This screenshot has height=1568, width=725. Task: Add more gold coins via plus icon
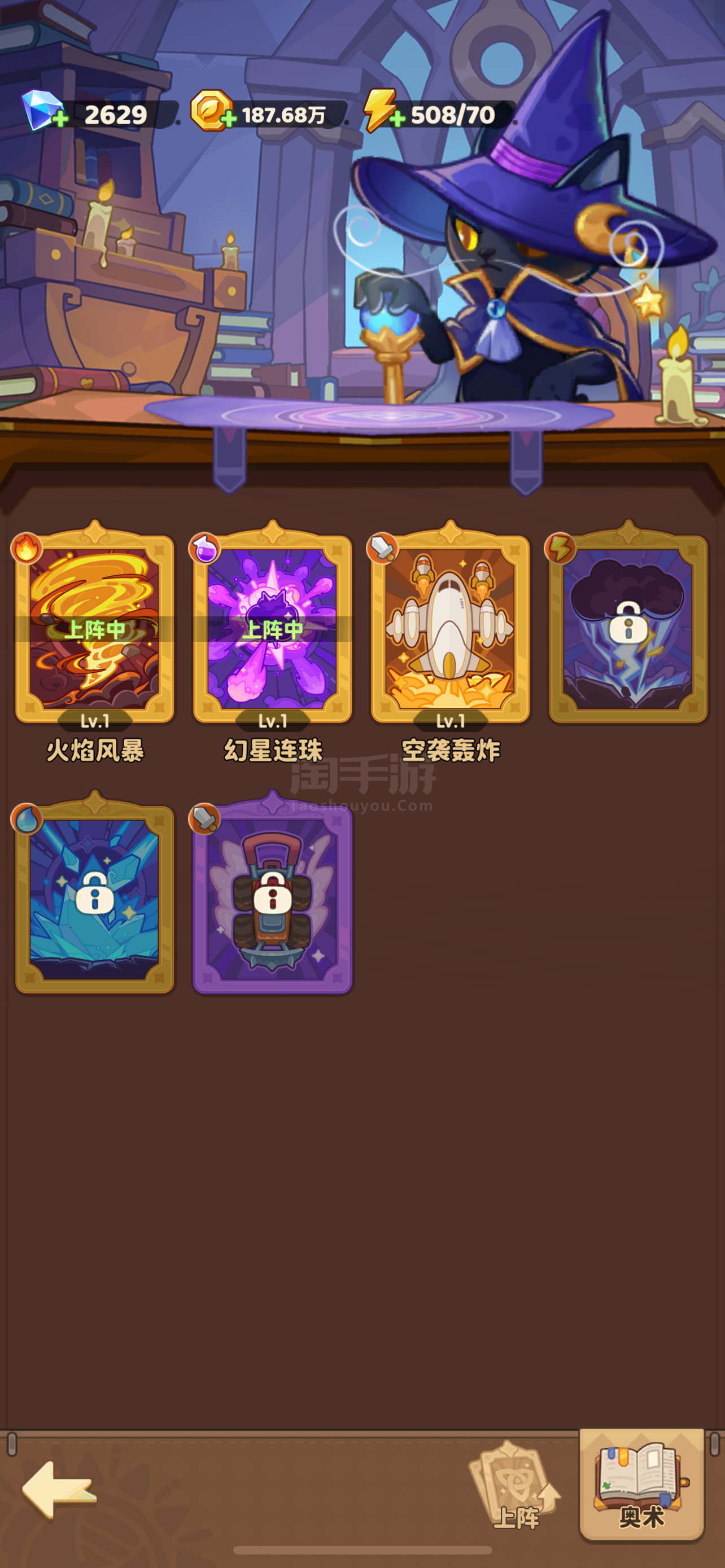229,119
